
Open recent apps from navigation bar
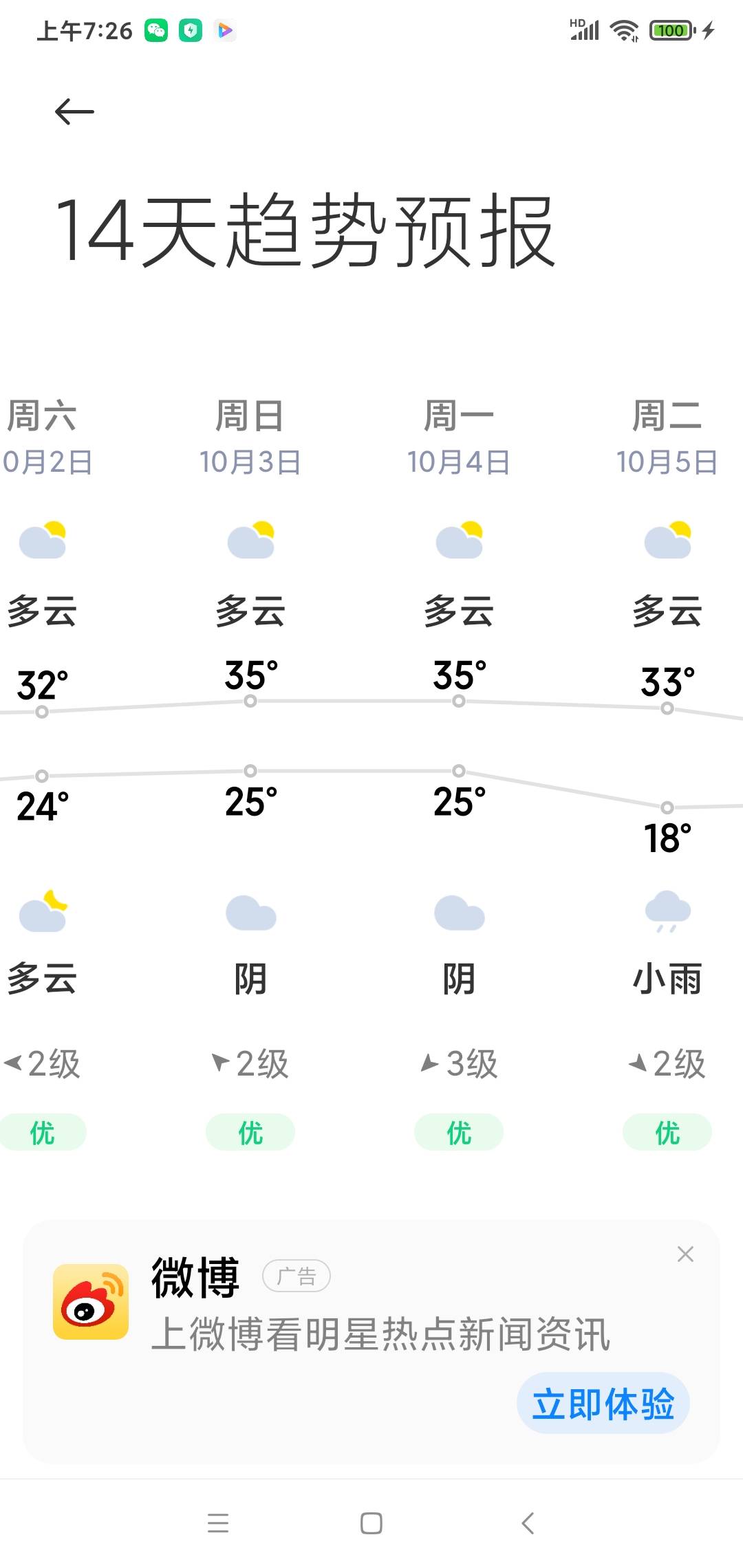[218, 1523]
